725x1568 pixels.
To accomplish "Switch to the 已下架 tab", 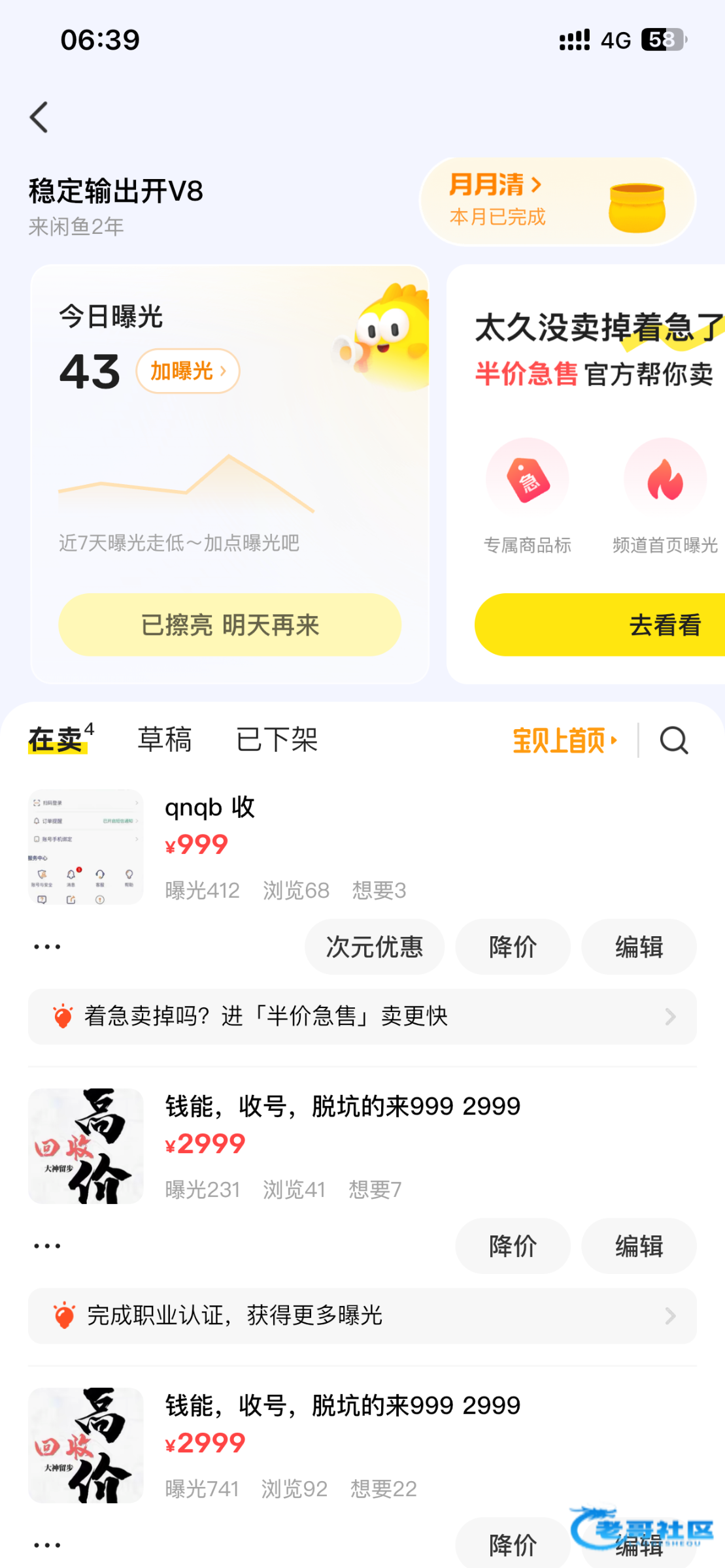I will [x=277, y=740].
